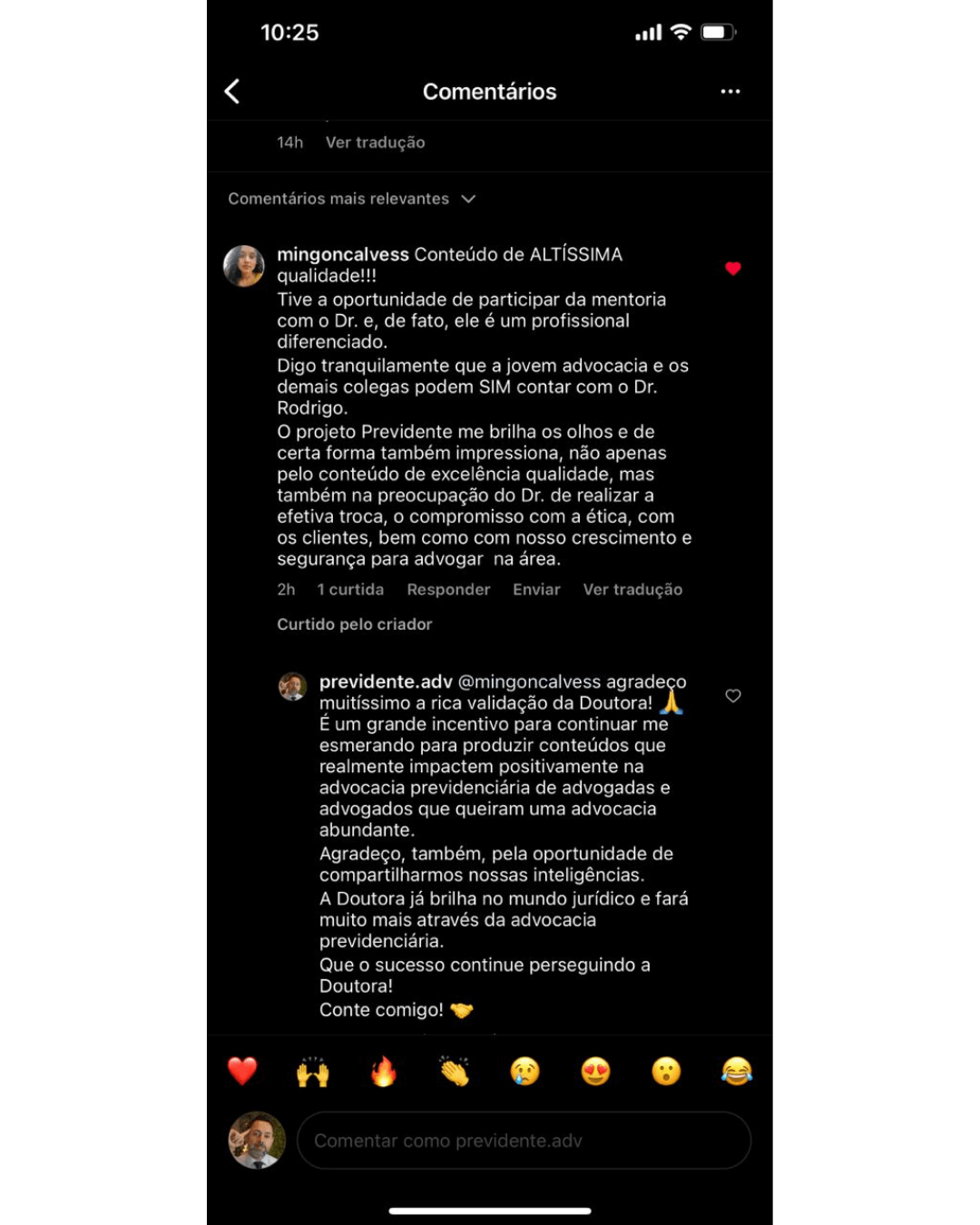The height and width of the screenshot is (1225, 980).
Task: Tap Ver tradução on mingoncalvess's comment
Action: (633, 589)
